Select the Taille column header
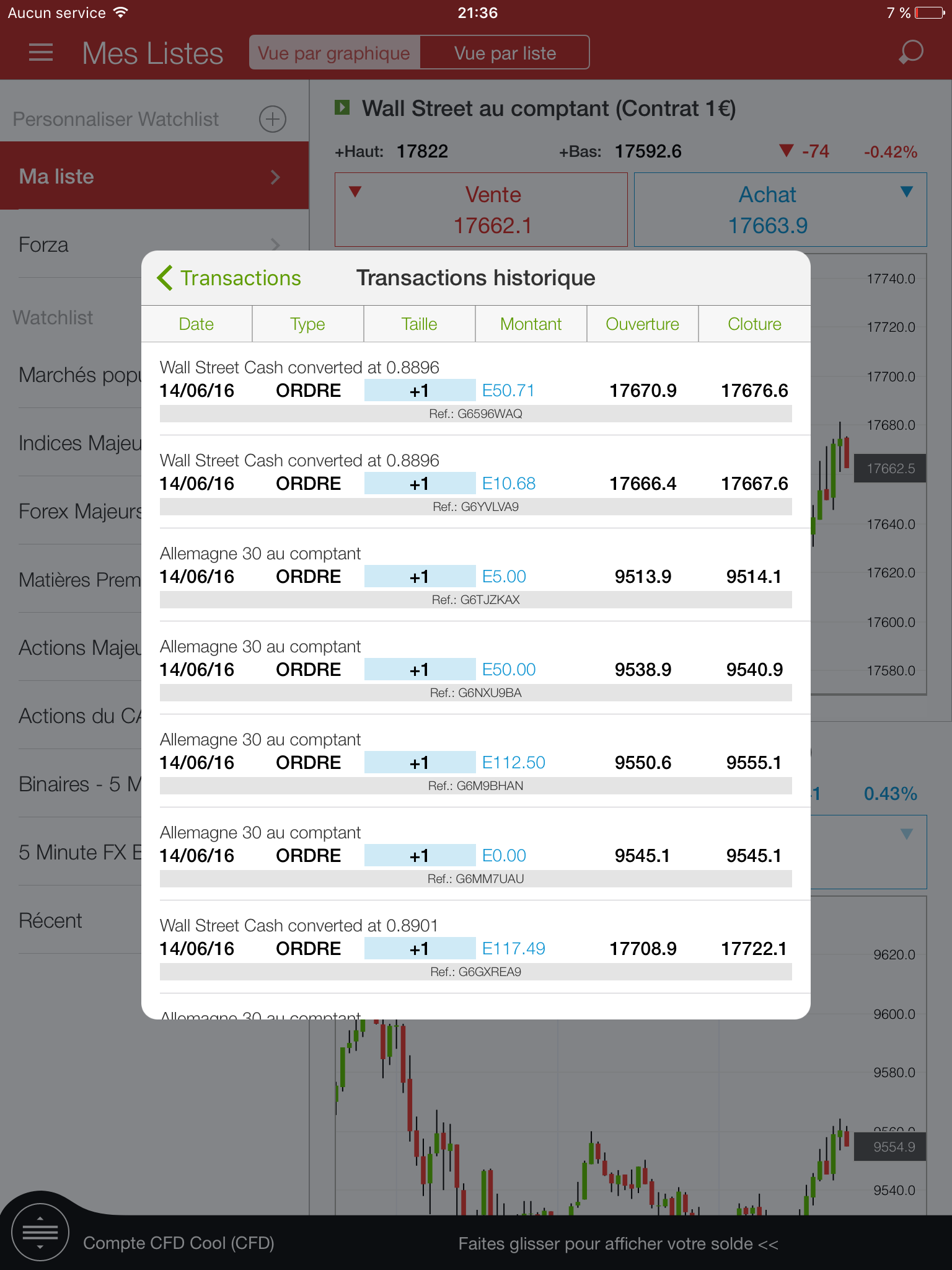 420,324
